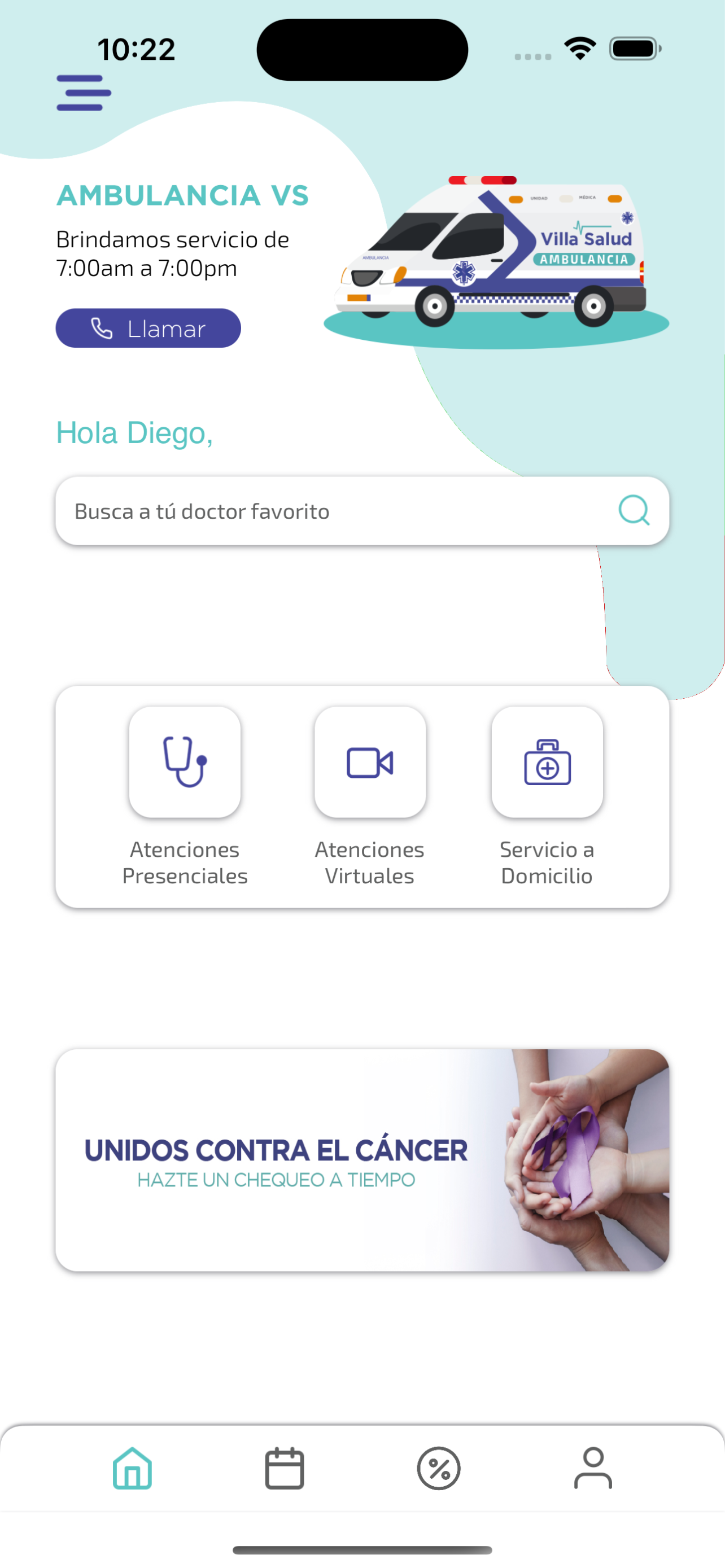This screenshot has width=725, height=1568.
Task: Tap the greeting text 'Hola Diego,'
Action: (x=135, y=432)
